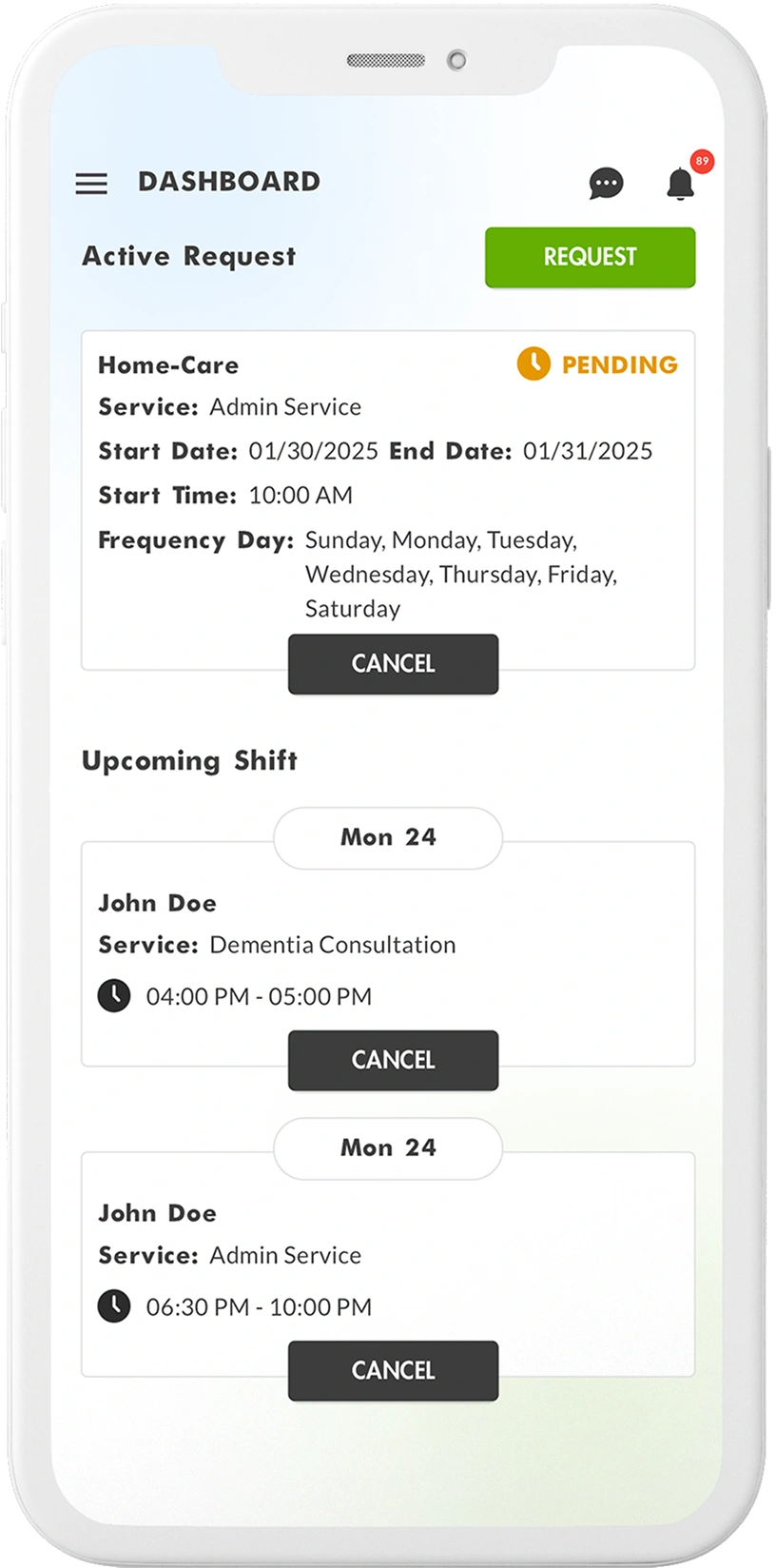776x1568 pixels.
Task: Open the chat messages icon
Action: click(606, 183)
